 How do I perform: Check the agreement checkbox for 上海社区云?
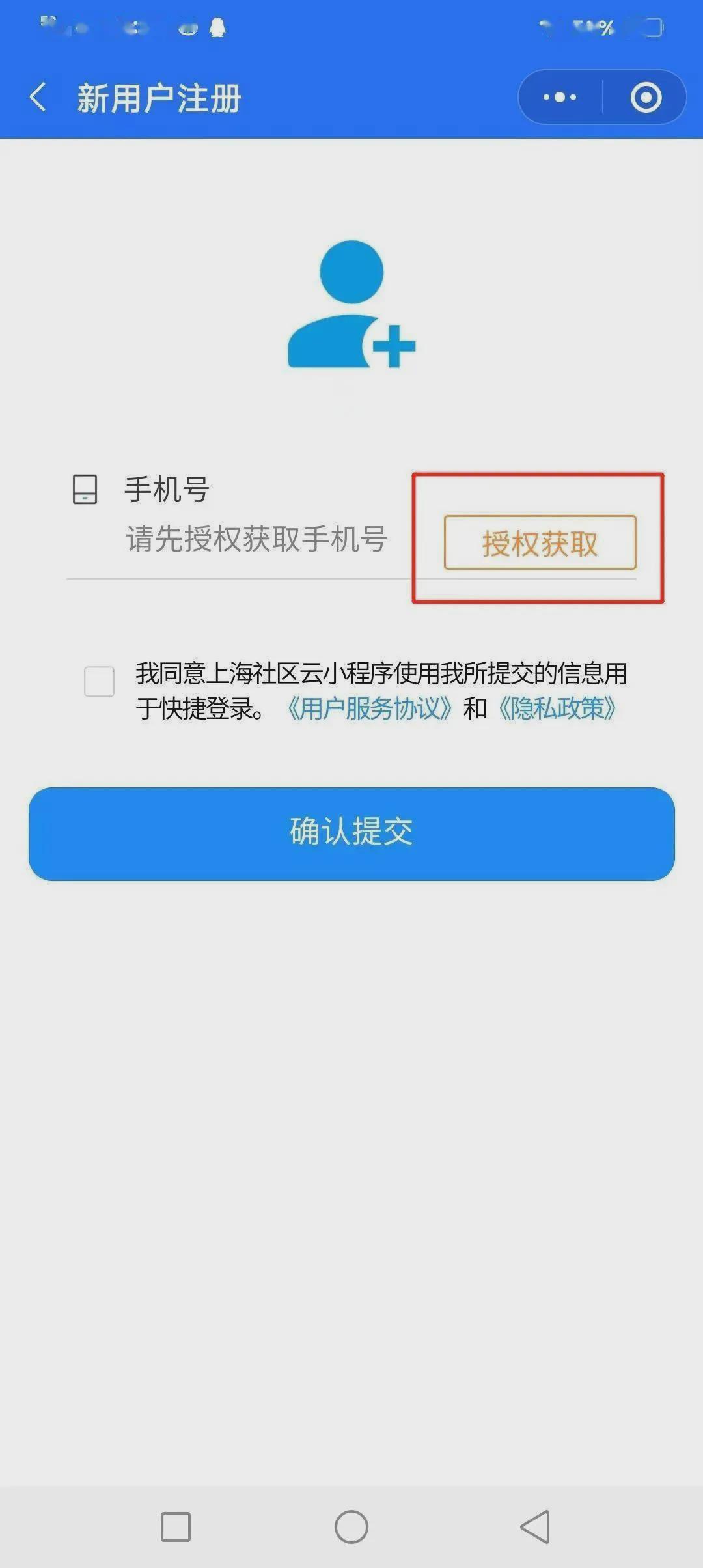[x=100, y=681]
